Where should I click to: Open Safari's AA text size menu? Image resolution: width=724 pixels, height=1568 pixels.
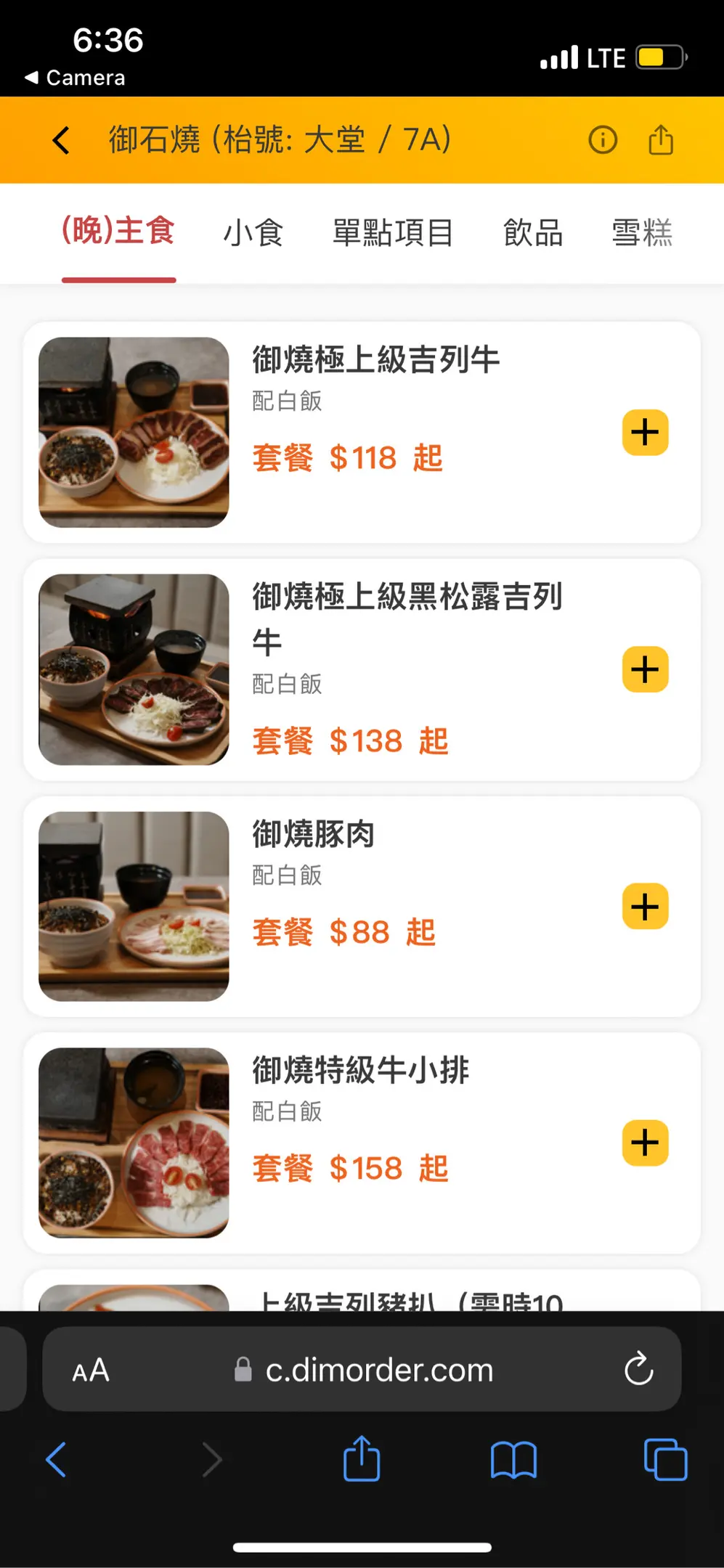91,1371
